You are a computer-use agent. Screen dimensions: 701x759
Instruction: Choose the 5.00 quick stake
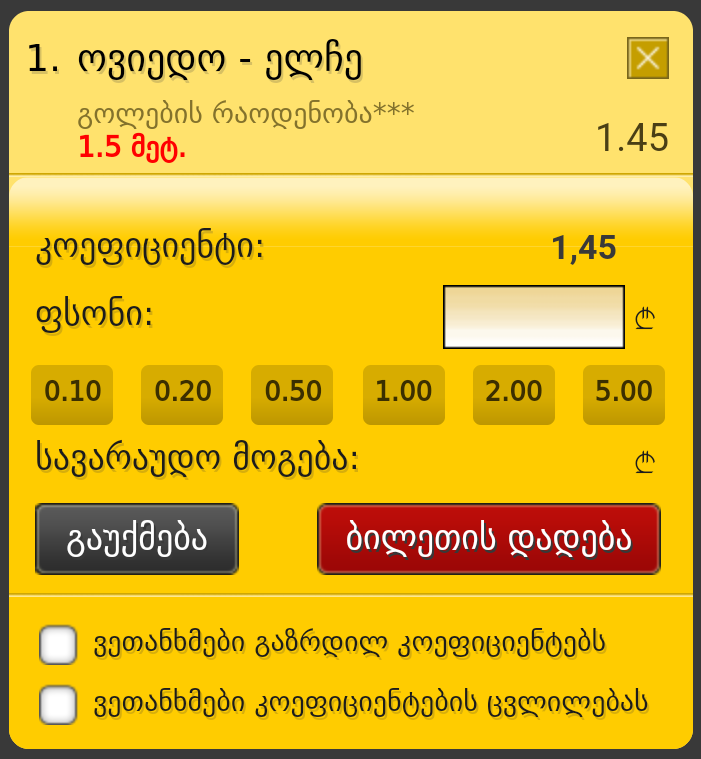coord(623,391)
